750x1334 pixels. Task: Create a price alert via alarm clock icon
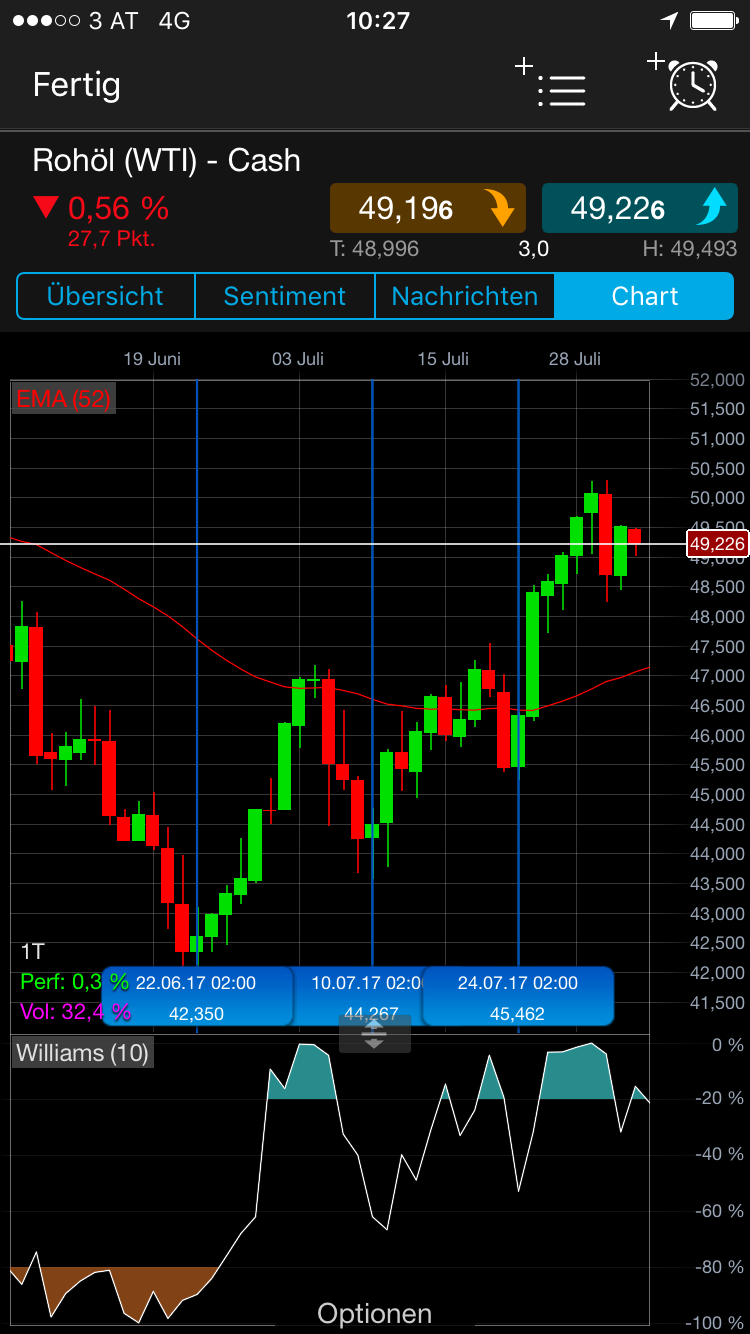[x=691, y=86]
